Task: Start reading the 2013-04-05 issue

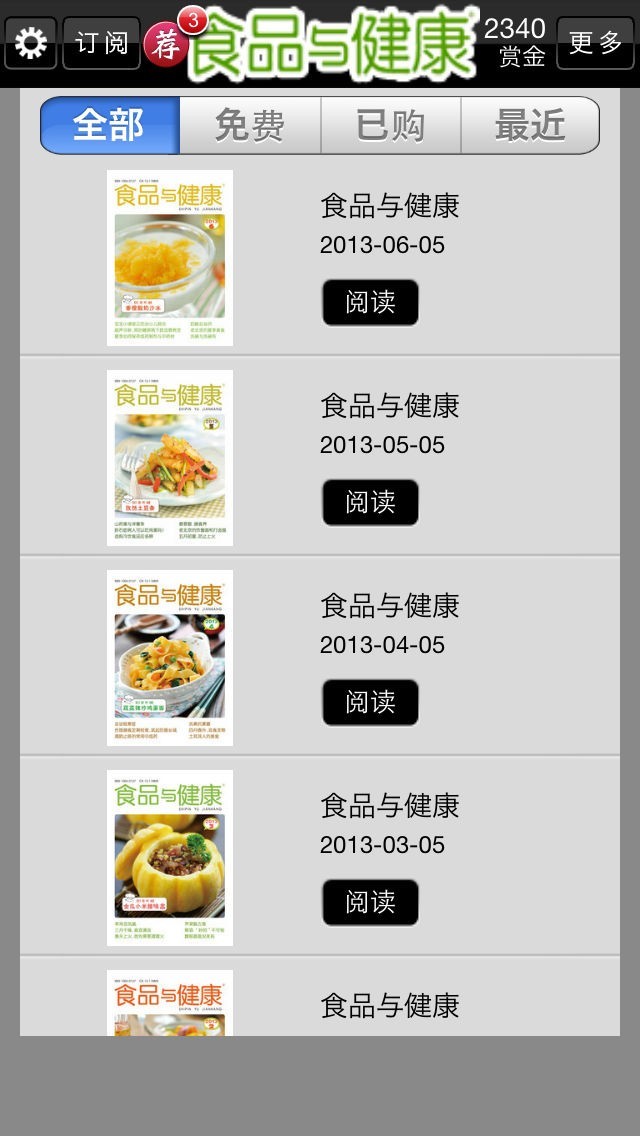Action: click(370, 702)
